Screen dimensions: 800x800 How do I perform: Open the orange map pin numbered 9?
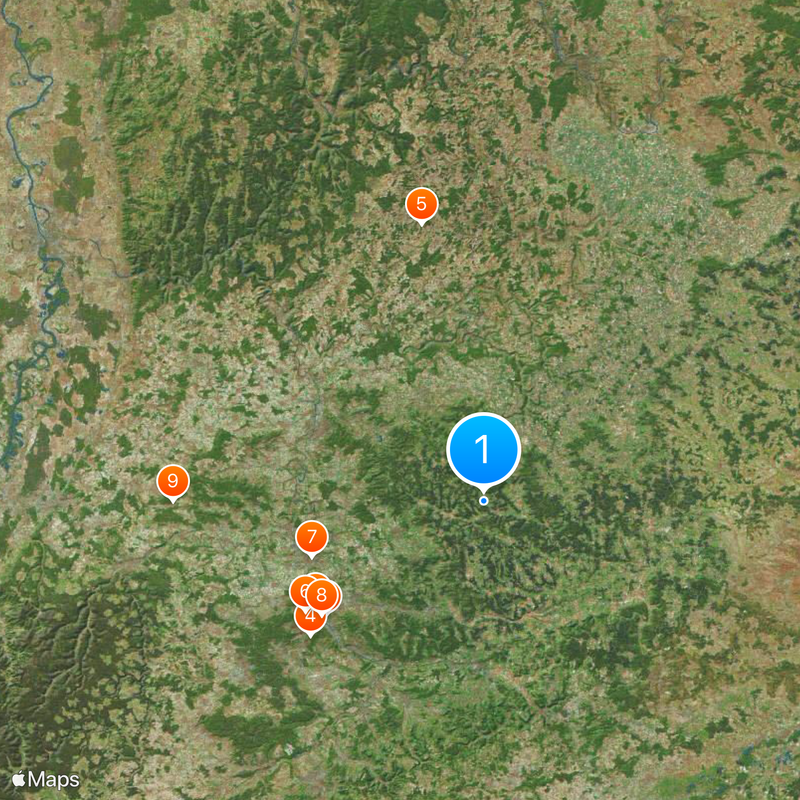pyautogui.click(x=173, y=481)
